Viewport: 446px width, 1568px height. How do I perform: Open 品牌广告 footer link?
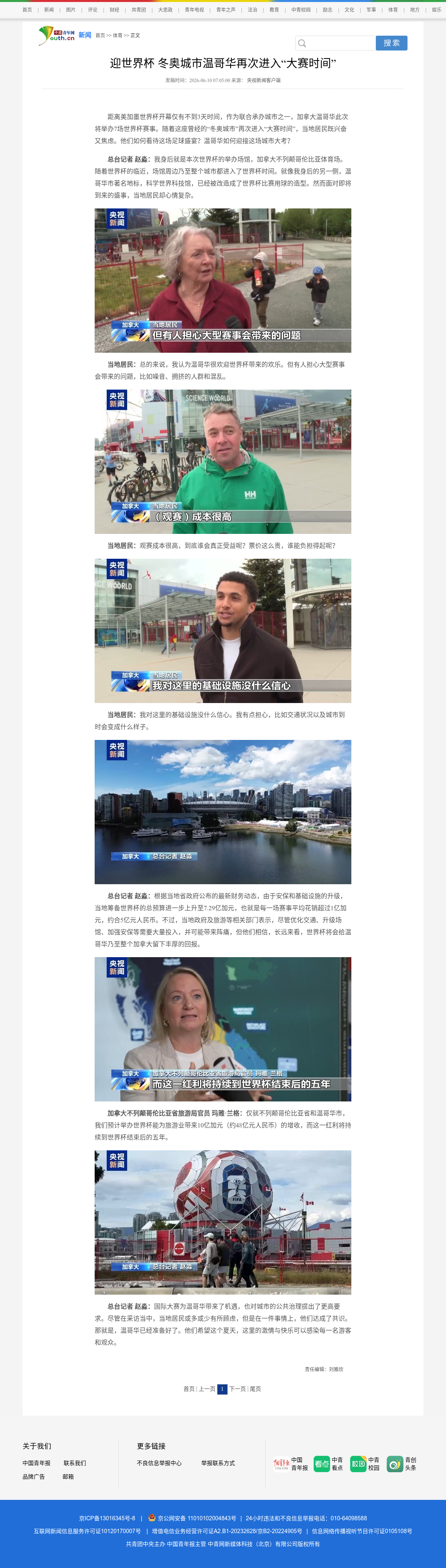pos(34,1477)
